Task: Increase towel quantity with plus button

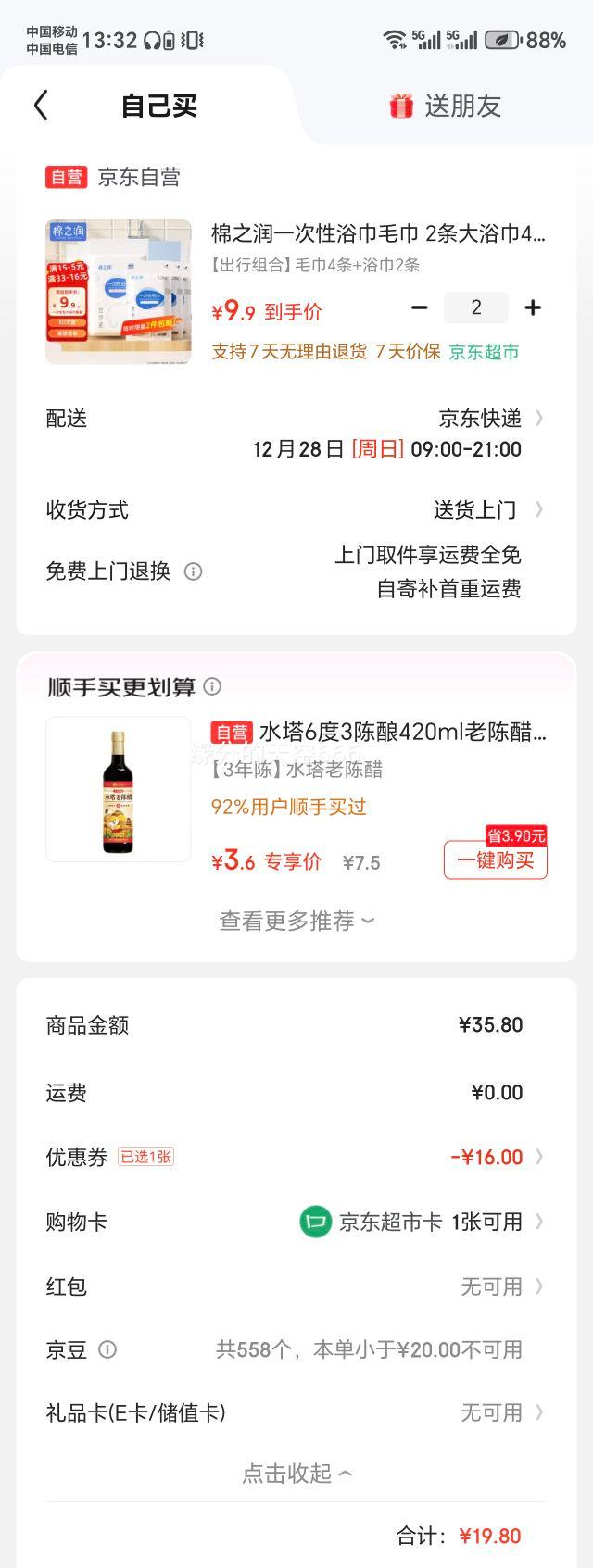Action: point(533,307)
